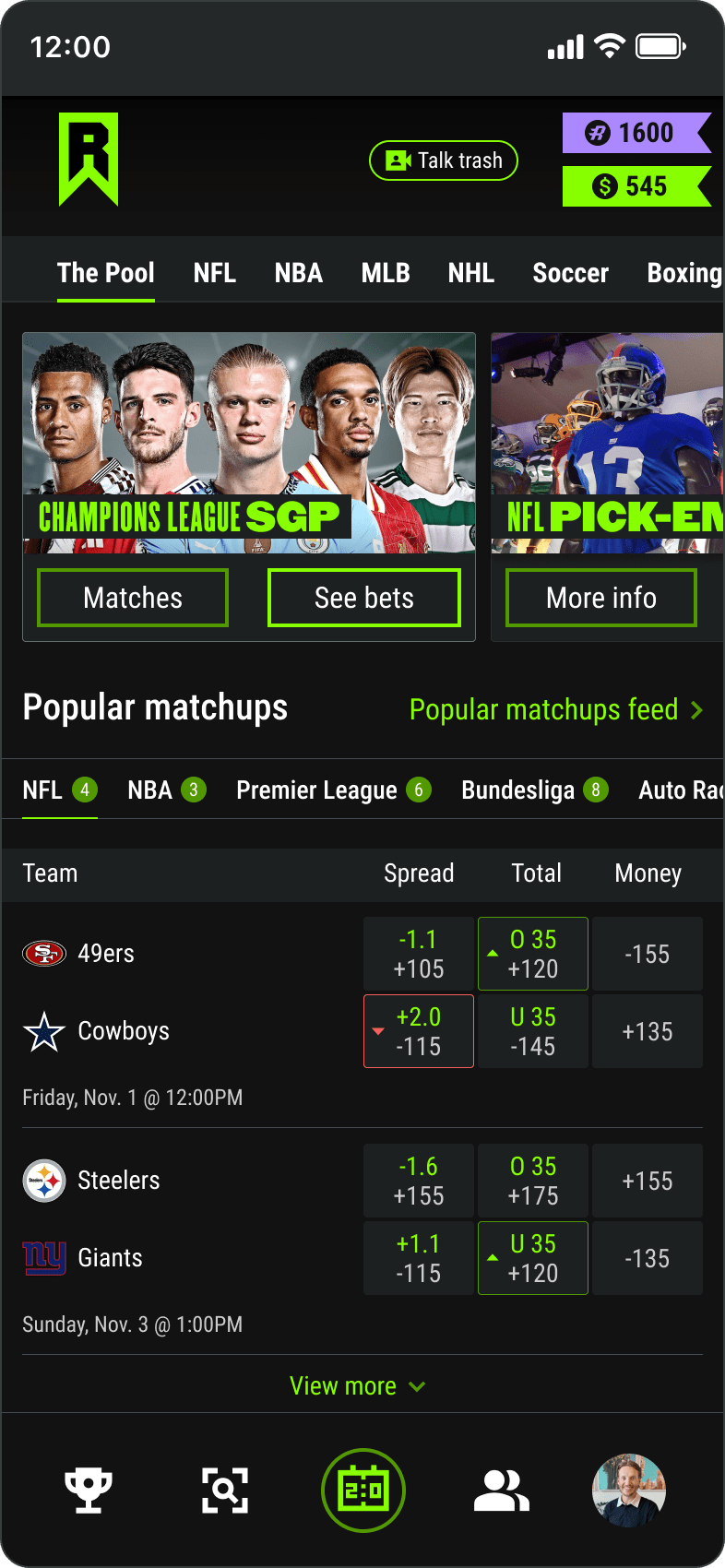
Task: Select the MLB top tab
Action: (386, 273)
